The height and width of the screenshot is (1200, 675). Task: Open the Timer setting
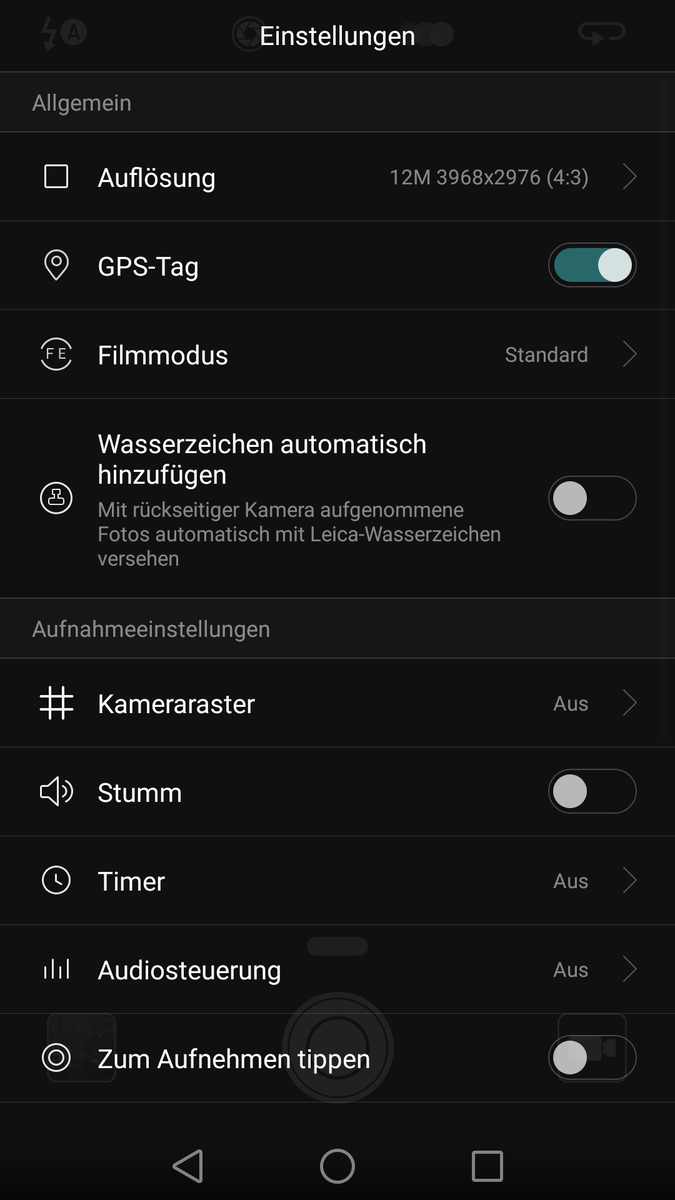(x=337, y=881)
